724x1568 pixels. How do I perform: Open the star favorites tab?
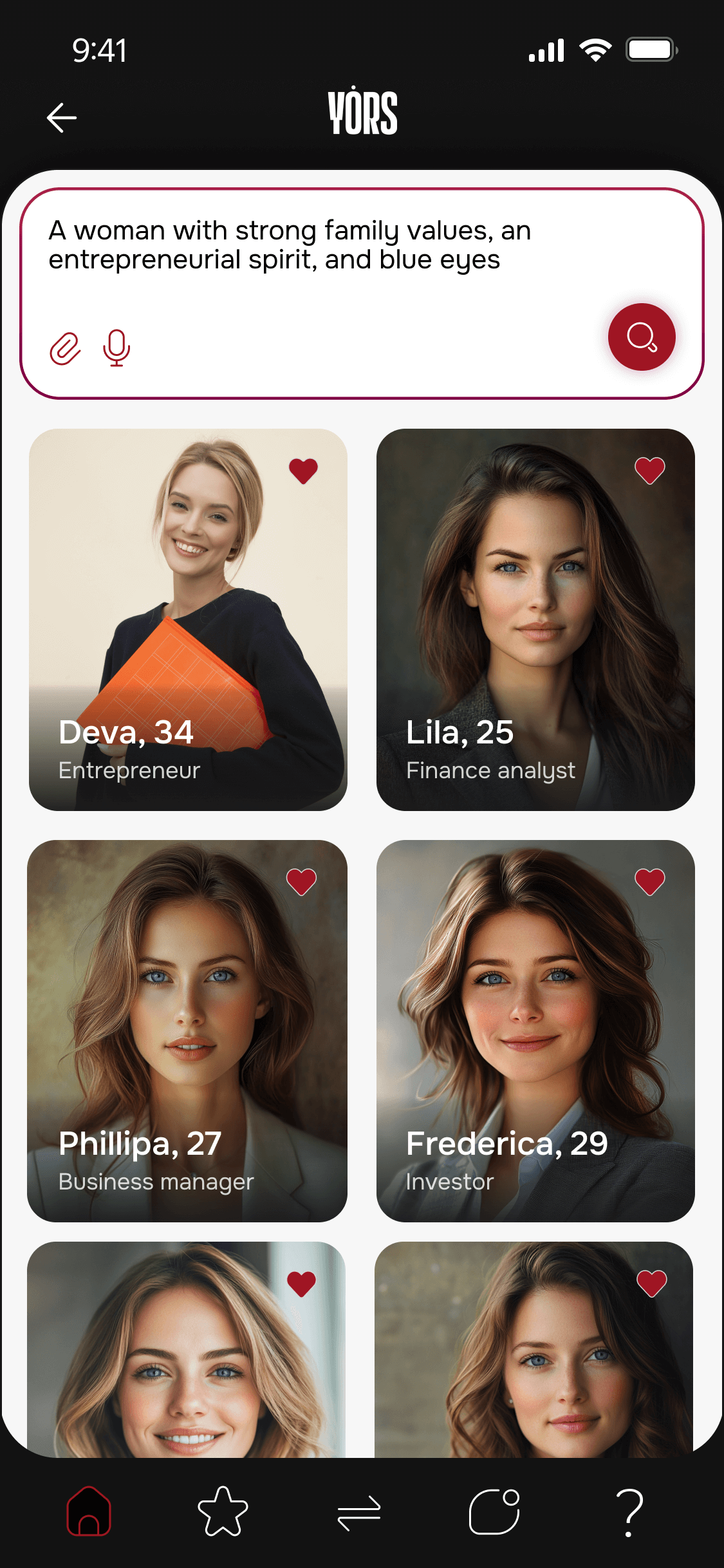point(223,1511)
